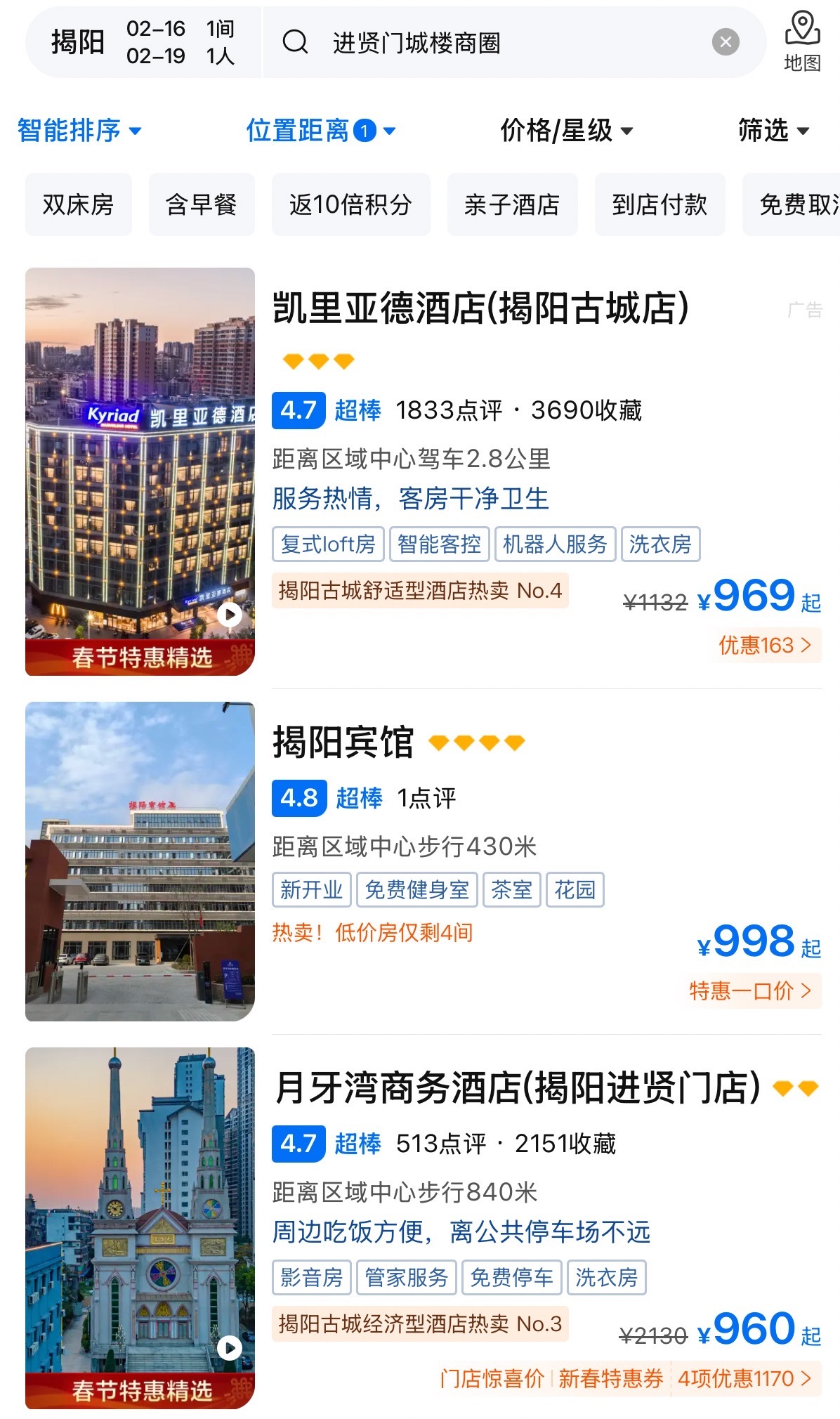Image resolution: width=840 pixels, height=1419 pixels.
Task: Tap the 进贤门城楼商圈 search field
Action: coord(492,43)
